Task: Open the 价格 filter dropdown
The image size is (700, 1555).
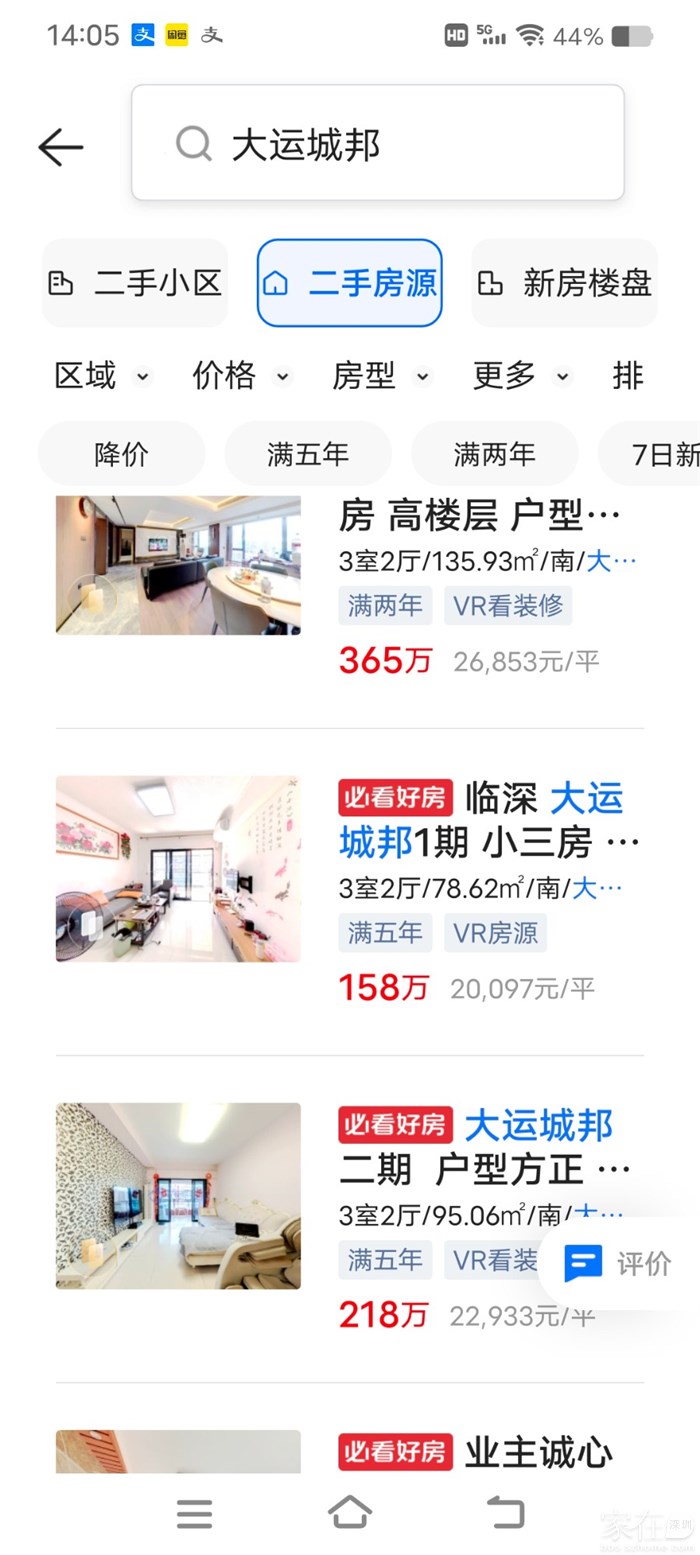Action: (240, 376)
